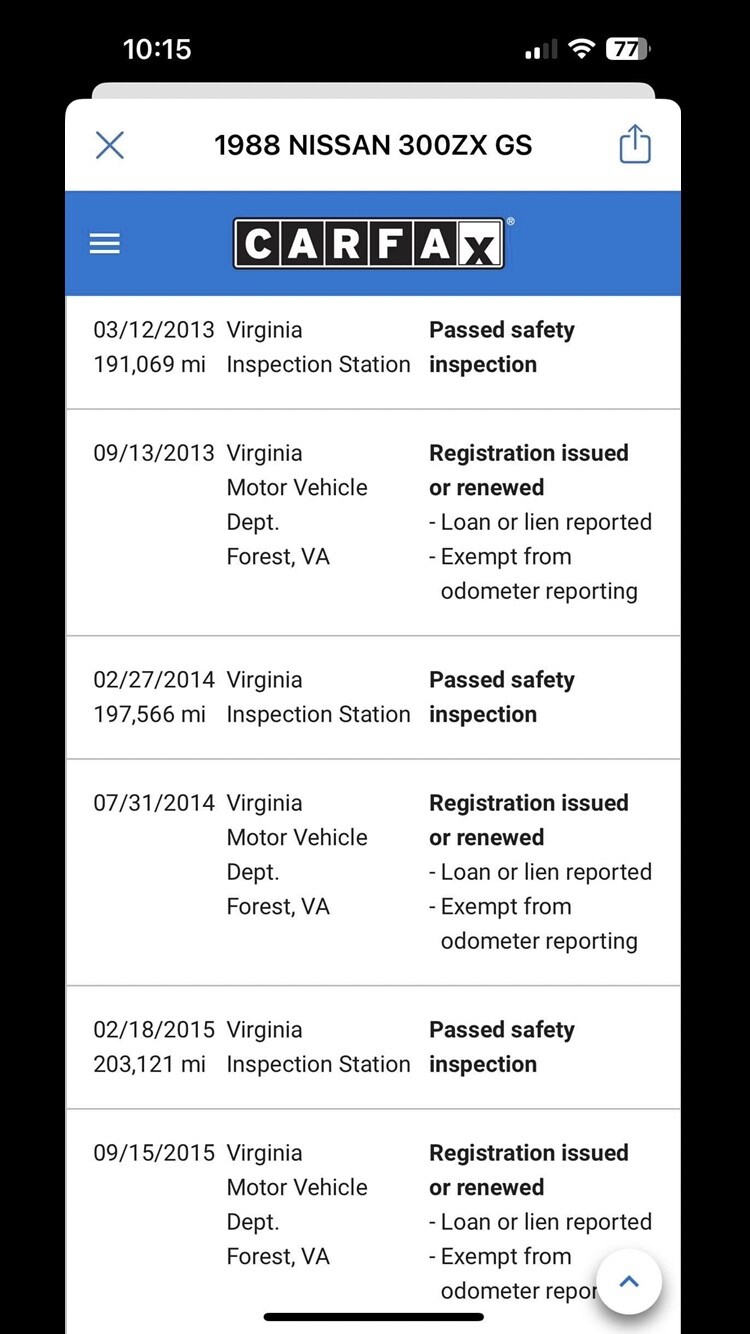This screenshot has height=1334, width=750.
Task: Open the Carfax hamburger menu
Action: pyautogui.click(x=105, y=244)
